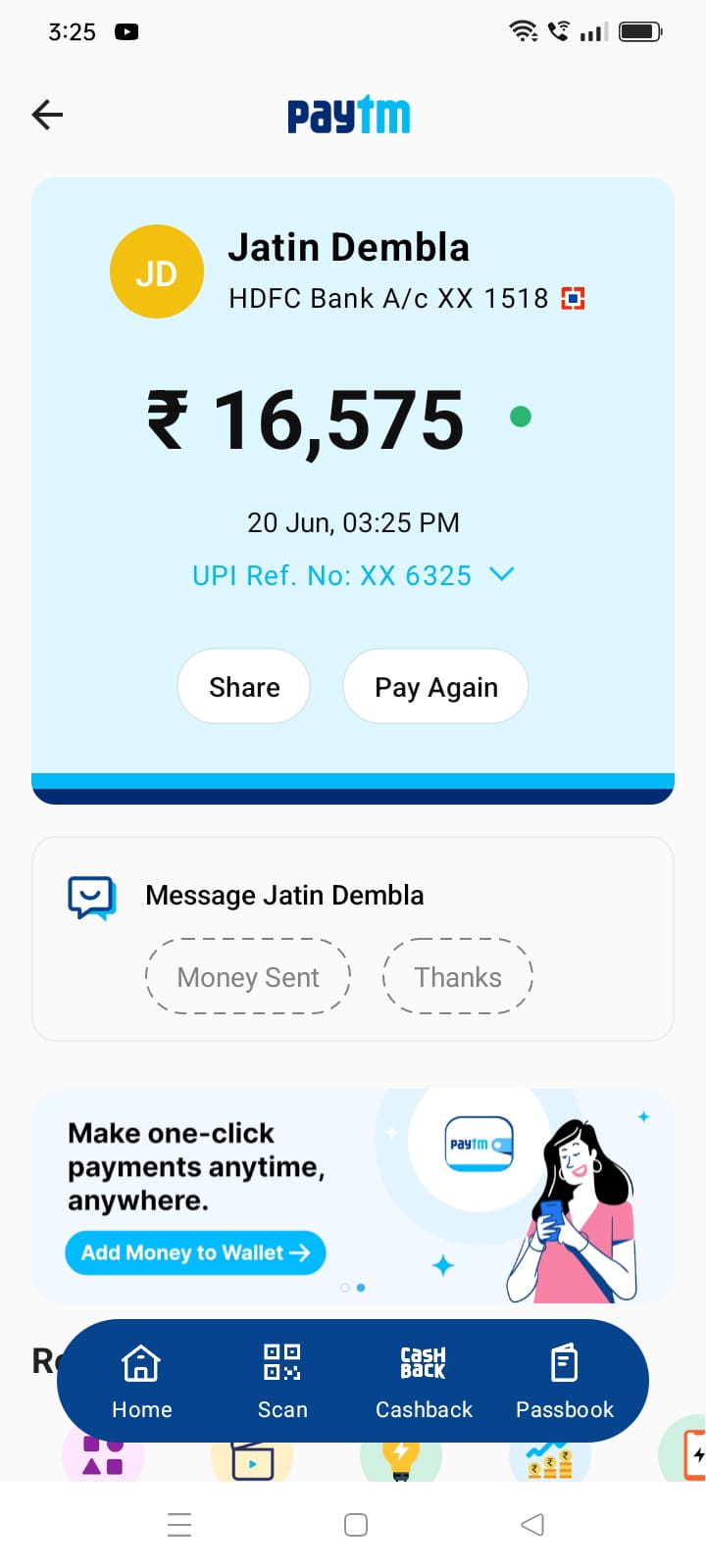This screenshot has width=706, height=1568.
Task: Send the "Money Sent" quick message
Action: point(248,977)
